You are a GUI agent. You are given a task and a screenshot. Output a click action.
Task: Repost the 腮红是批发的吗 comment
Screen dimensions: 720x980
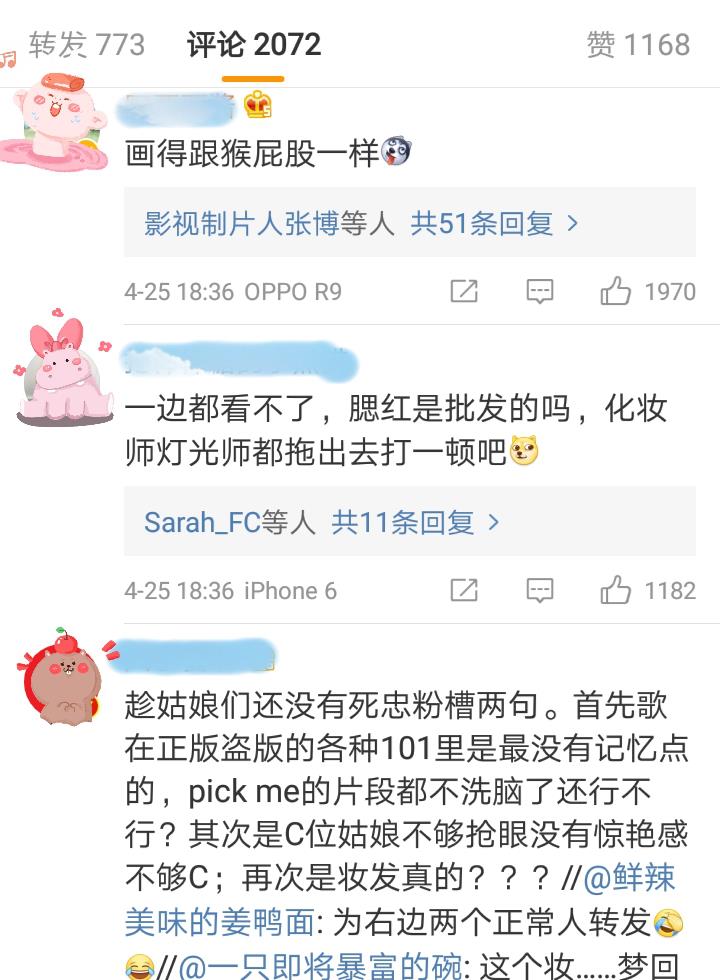coord(464,590)
